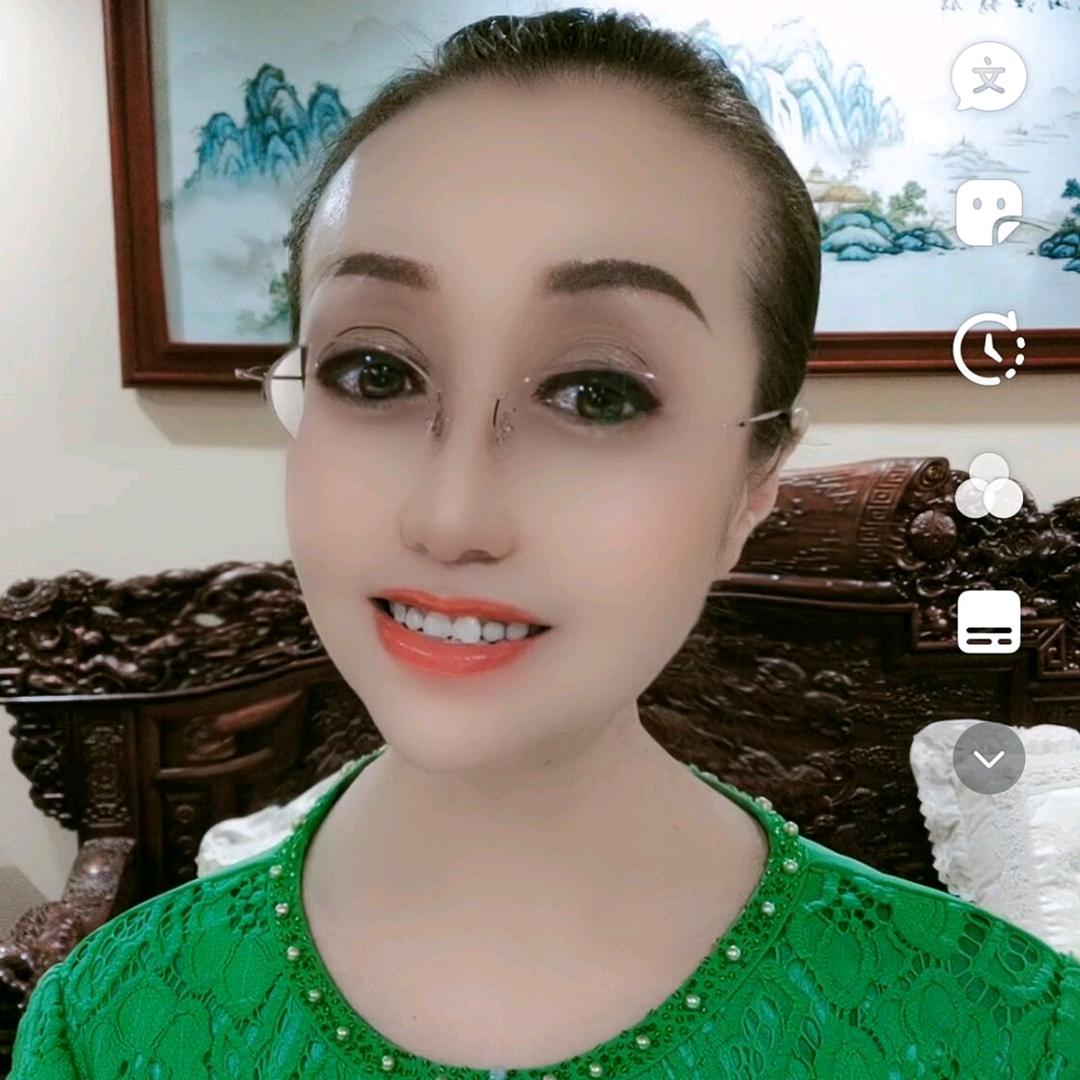Viewport: 1080px width, 1080px height.
Task: Open the text translation bubble icon
Action: coord(988,76)
